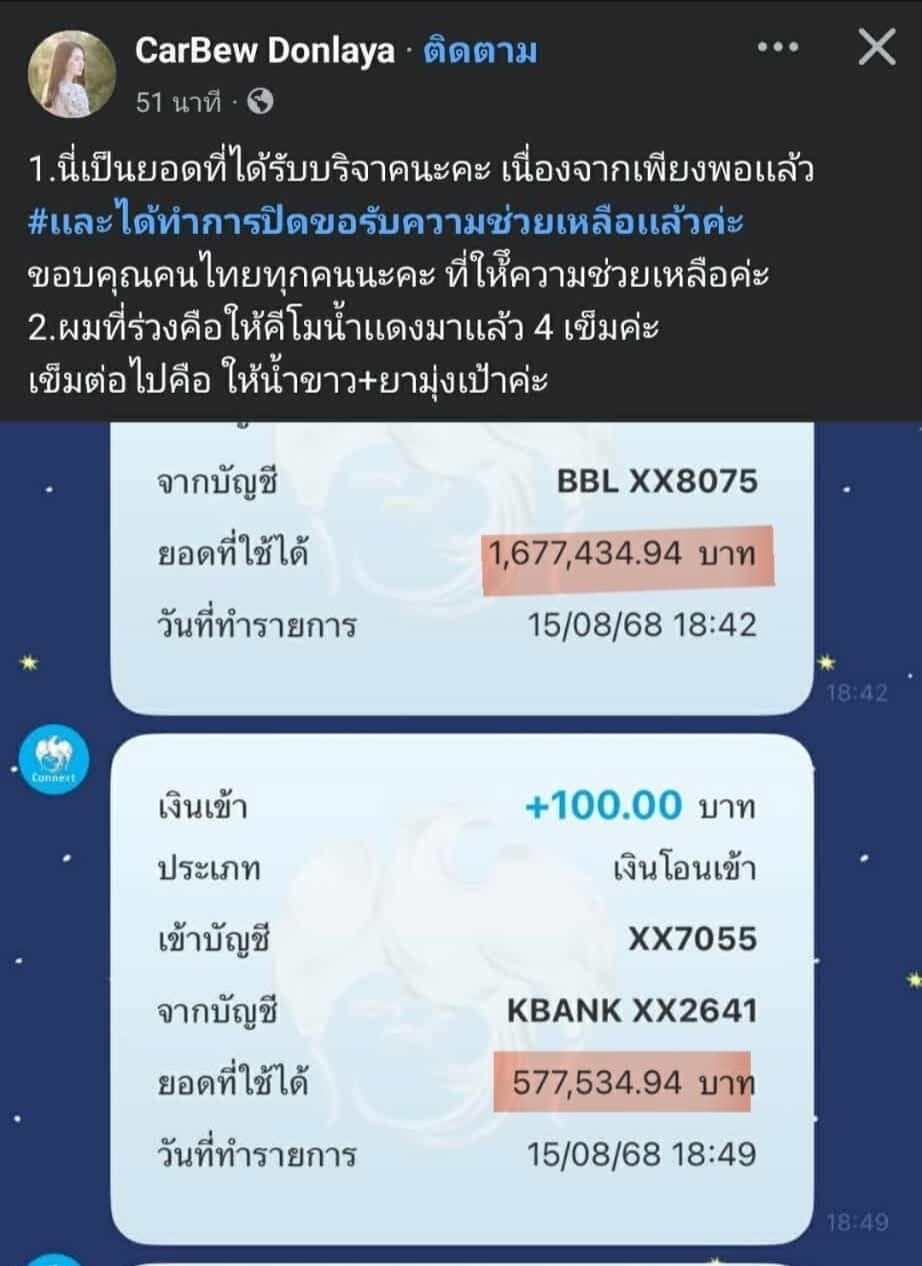The image size is (922, 1266).
Task: Open the blue hashtag in the caption
Action: (386, 223)
